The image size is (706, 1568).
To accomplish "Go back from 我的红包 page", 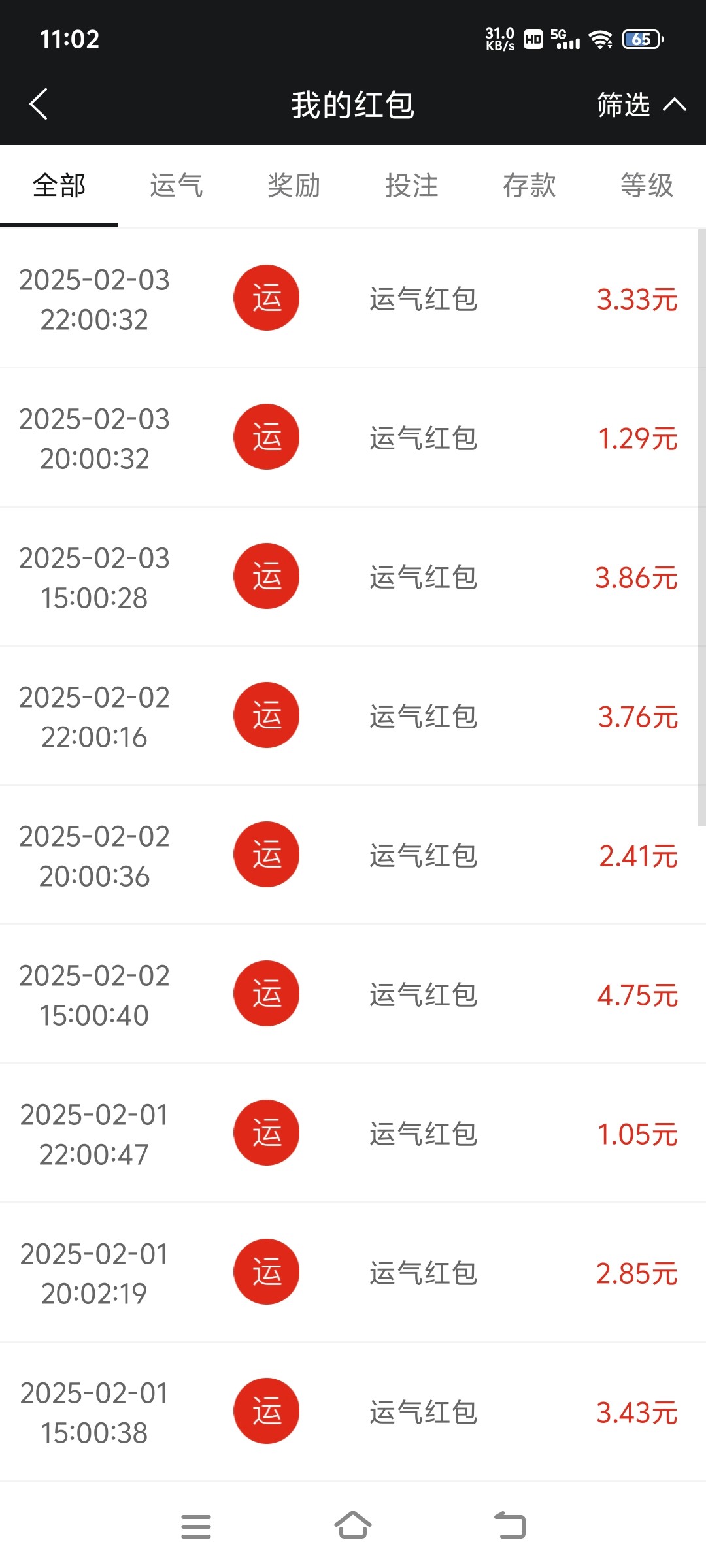I will tap(39, 105).
